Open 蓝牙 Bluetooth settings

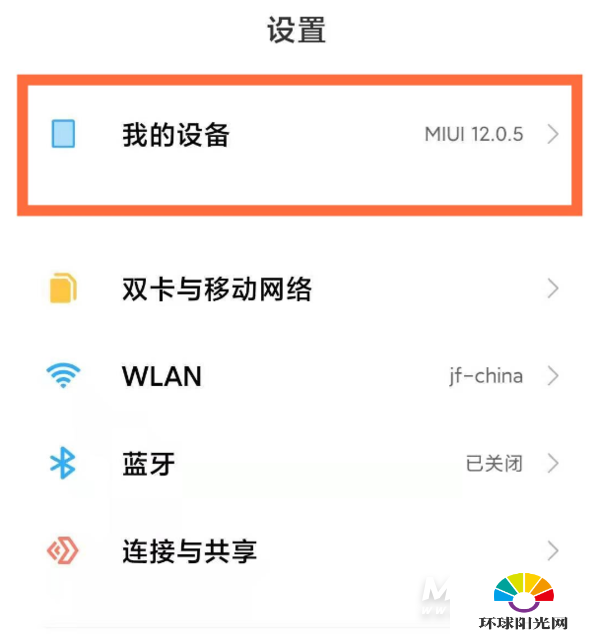point(300,464)
